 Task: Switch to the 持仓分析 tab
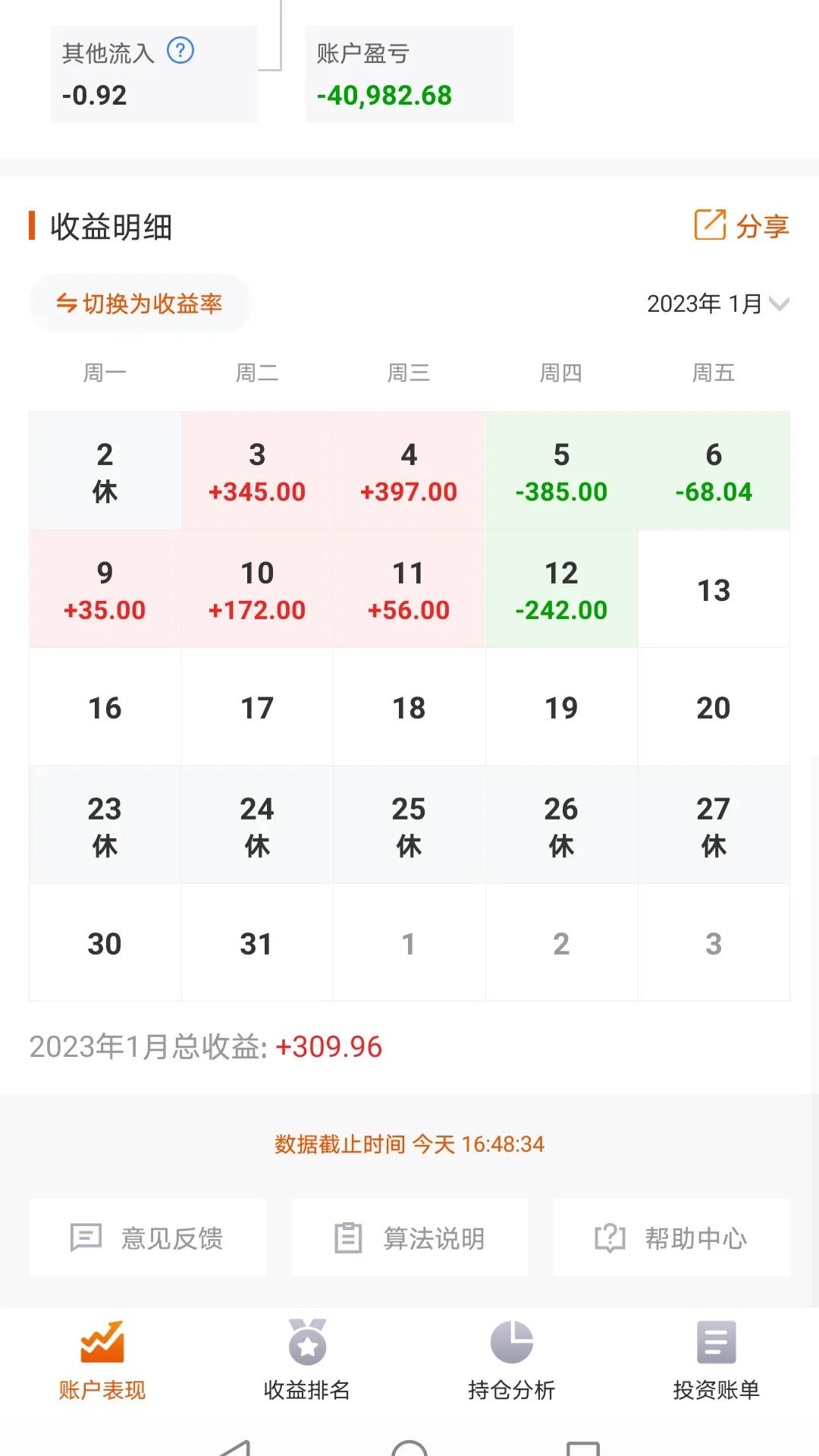512,1360
